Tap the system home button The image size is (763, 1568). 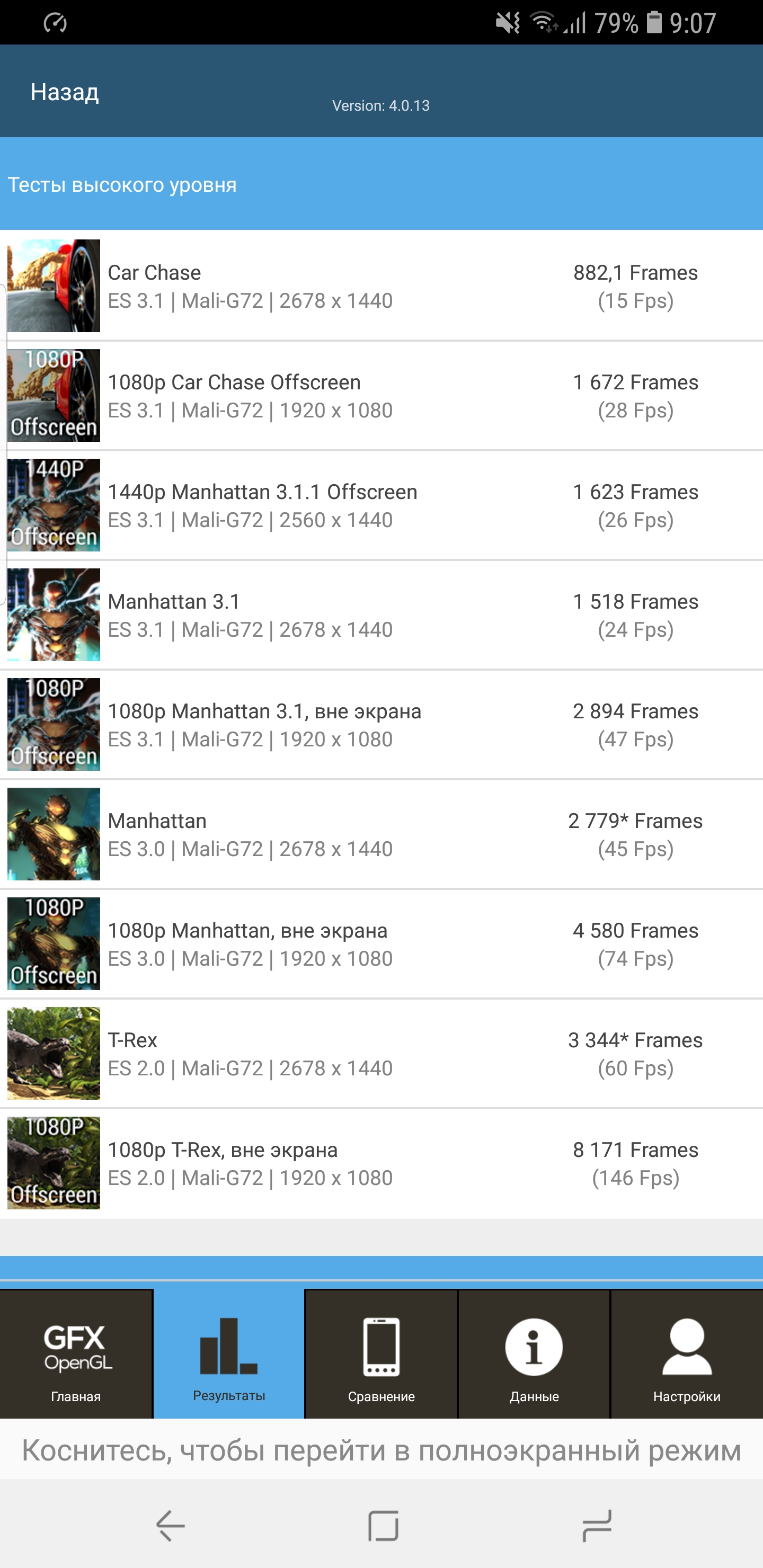coord(383,1526)
